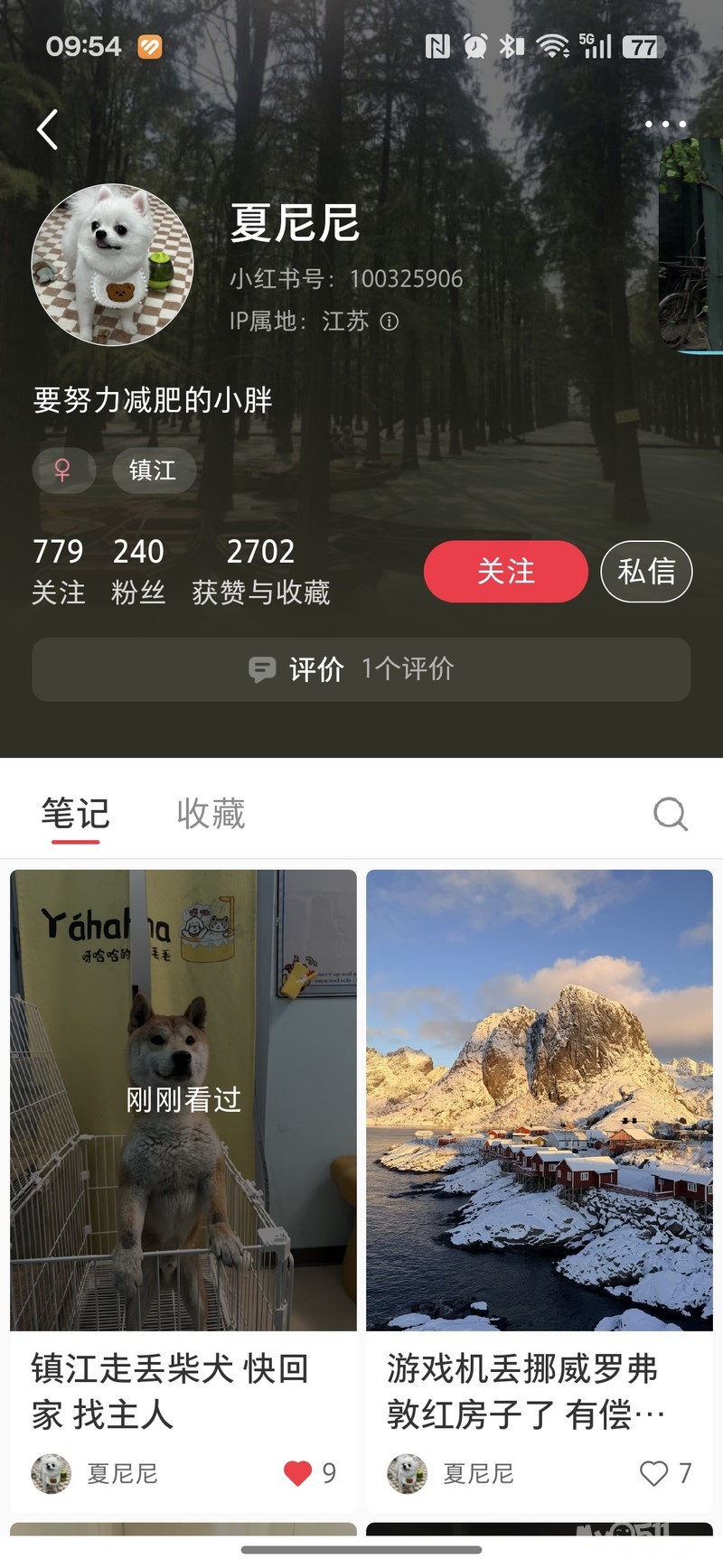Open the three-dot overflow menu
Image resolution: width=723 pixels, height=1568 pixels.
(665, 125)
